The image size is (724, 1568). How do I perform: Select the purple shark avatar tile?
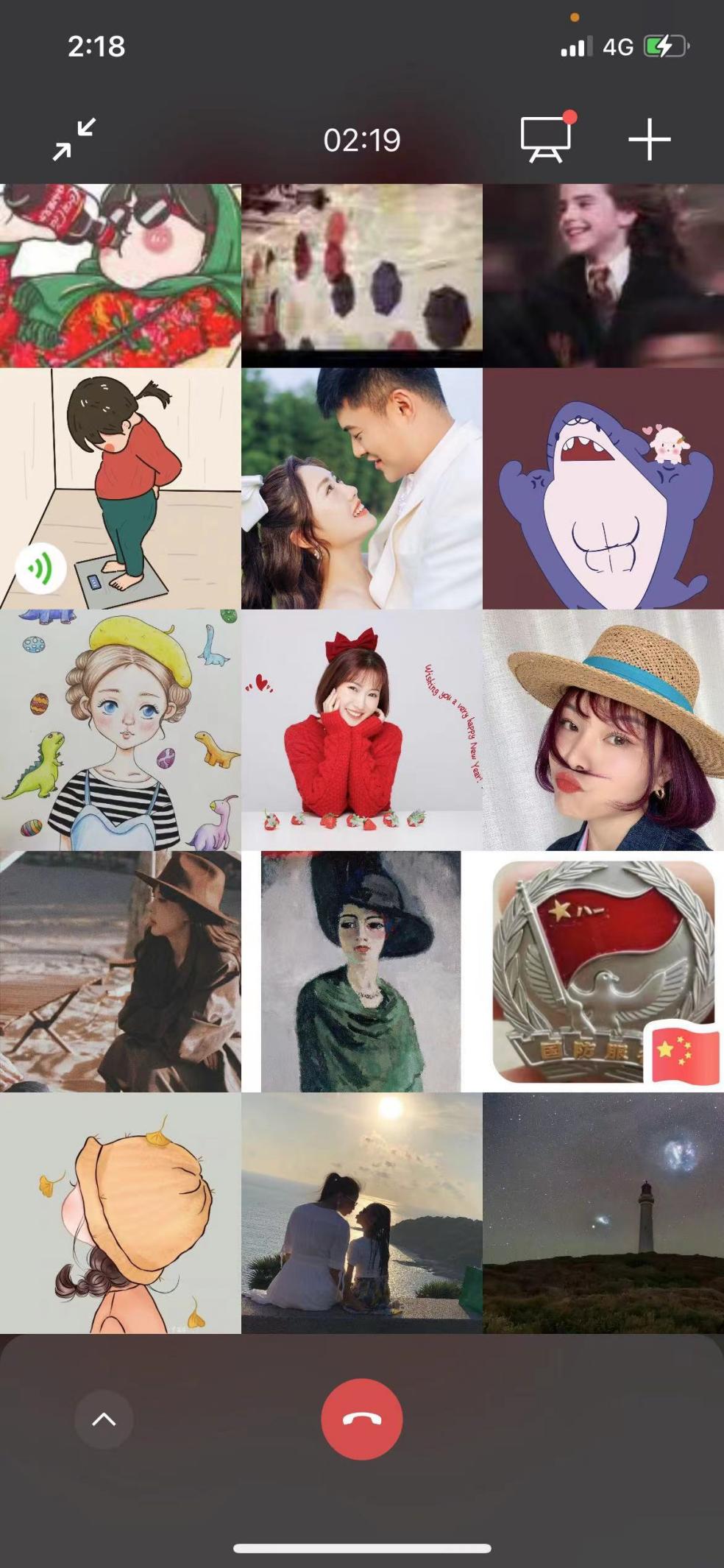tap(603, 488)
